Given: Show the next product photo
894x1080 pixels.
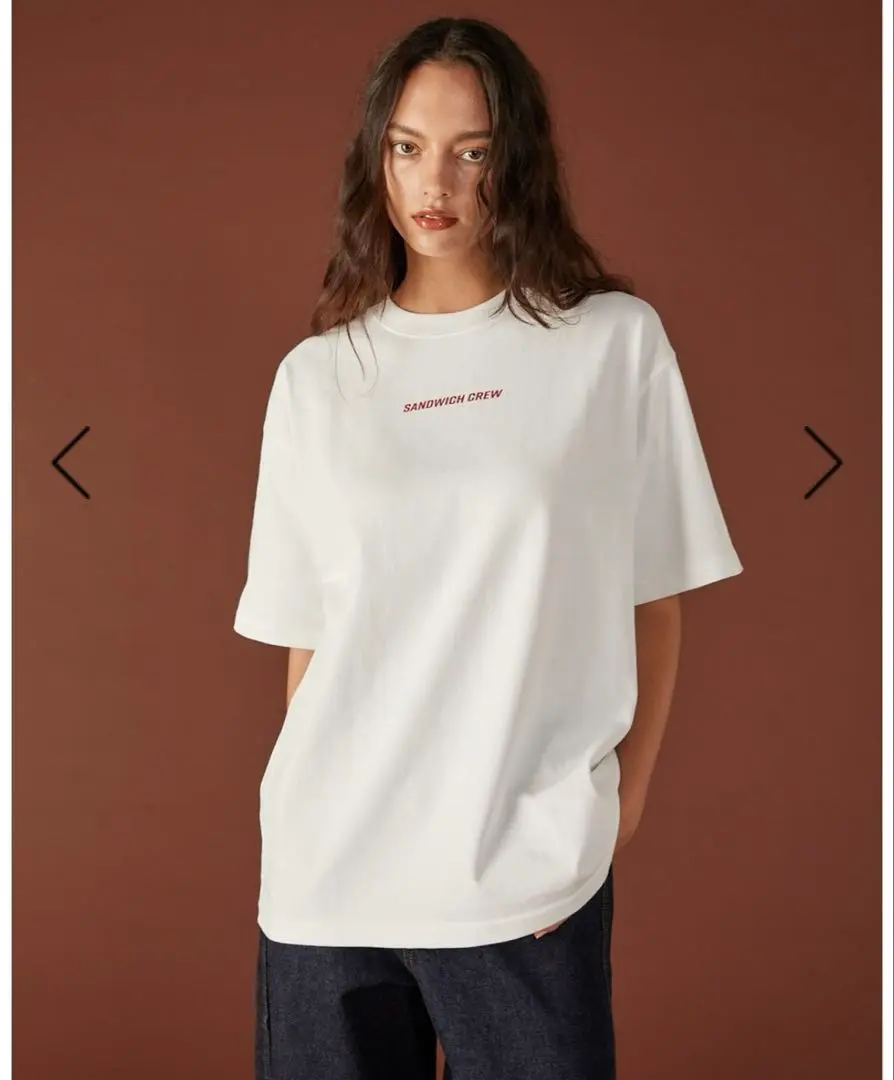Looking at the screenshot, I should point(822,462).
